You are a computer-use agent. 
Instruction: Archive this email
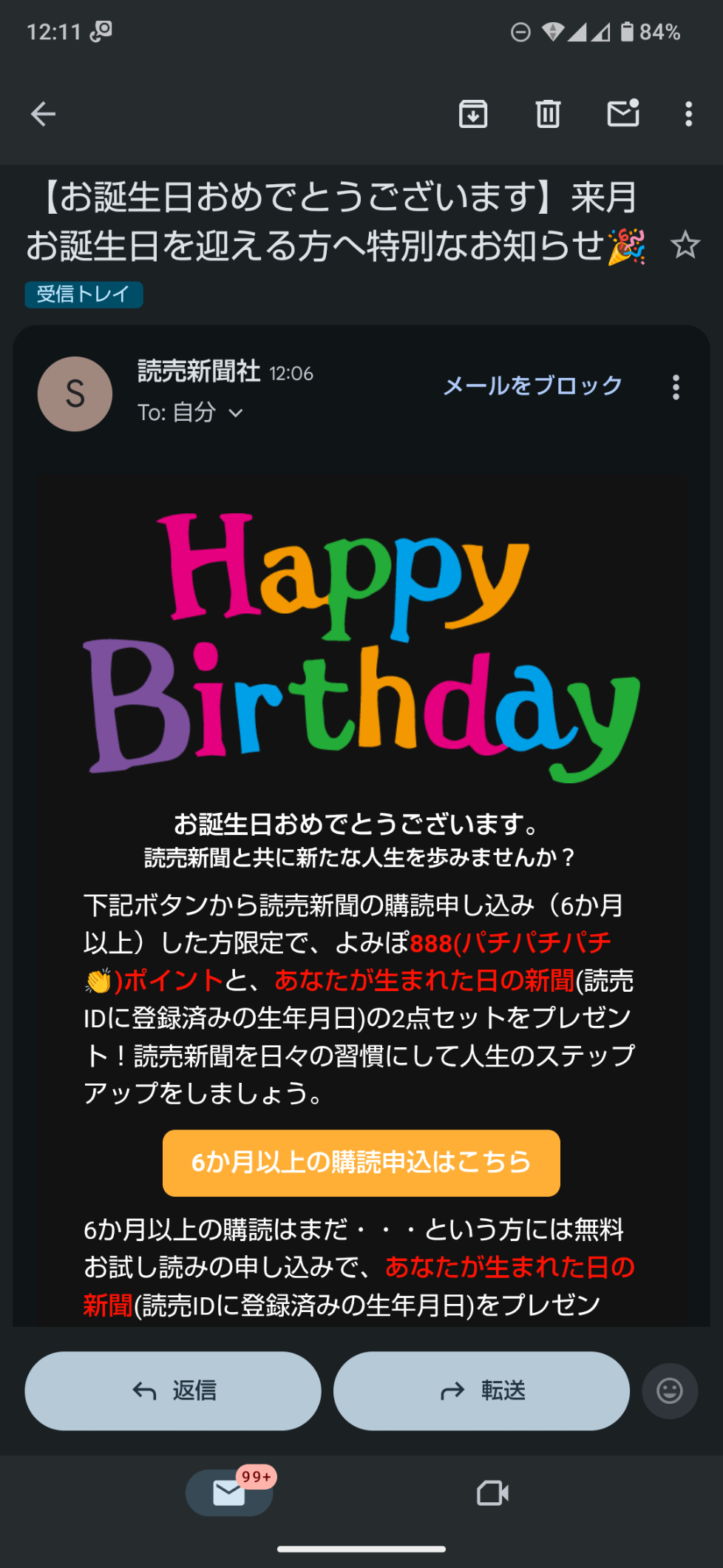[x=473, y=114]
